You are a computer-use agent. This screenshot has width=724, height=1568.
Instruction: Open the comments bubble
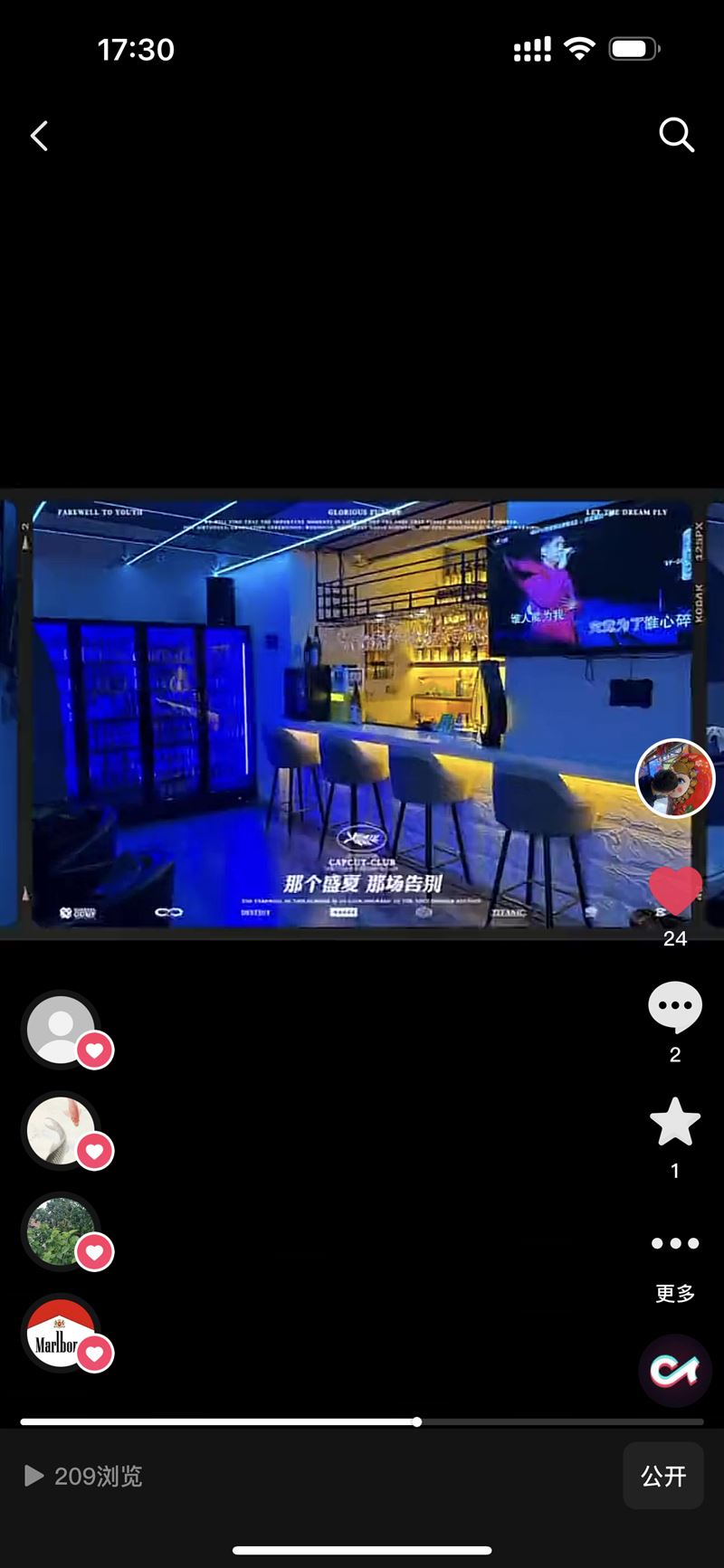click(675, 1006)
